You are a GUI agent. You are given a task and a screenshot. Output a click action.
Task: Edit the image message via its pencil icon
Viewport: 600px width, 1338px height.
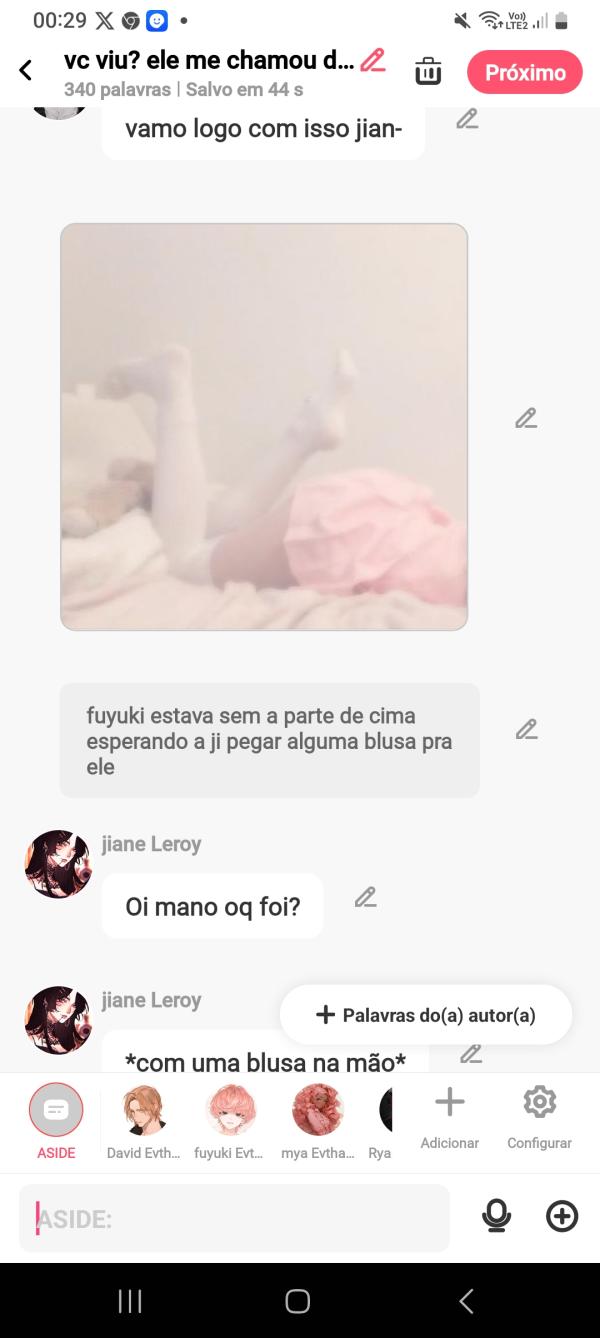pos(526,418)
